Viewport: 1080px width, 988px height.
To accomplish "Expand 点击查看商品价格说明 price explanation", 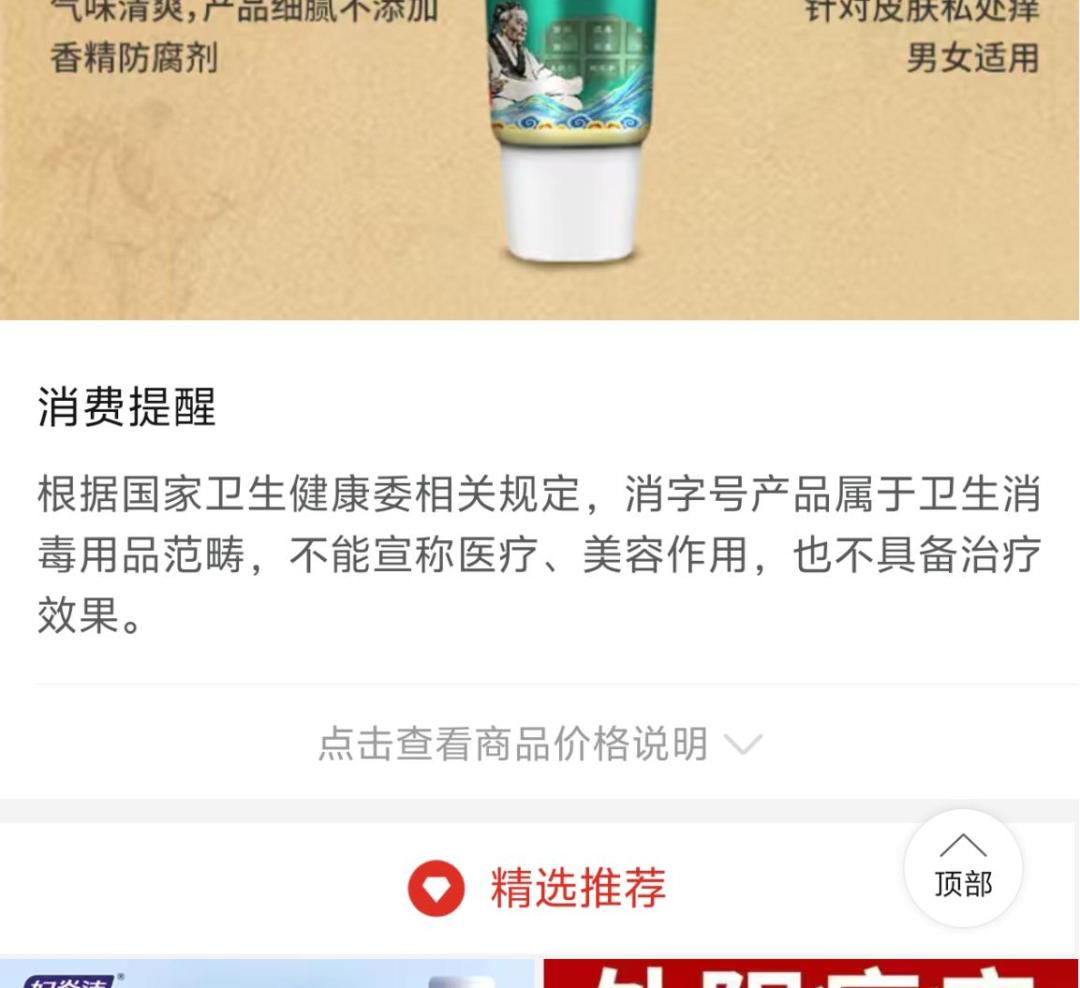I will 540,744.
